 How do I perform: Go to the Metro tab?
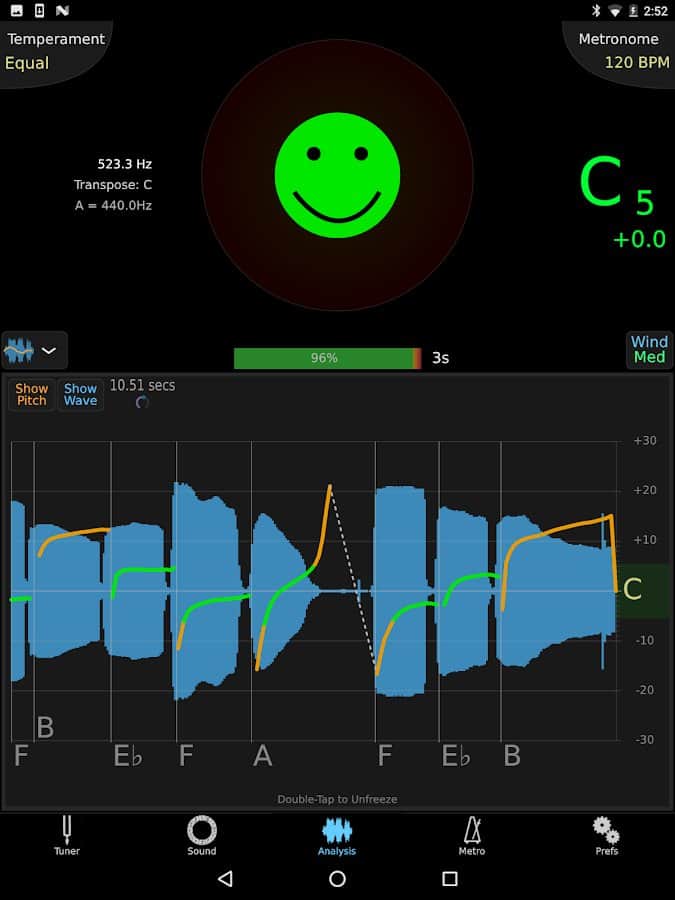pyautogui.click(x=472, y=836)
